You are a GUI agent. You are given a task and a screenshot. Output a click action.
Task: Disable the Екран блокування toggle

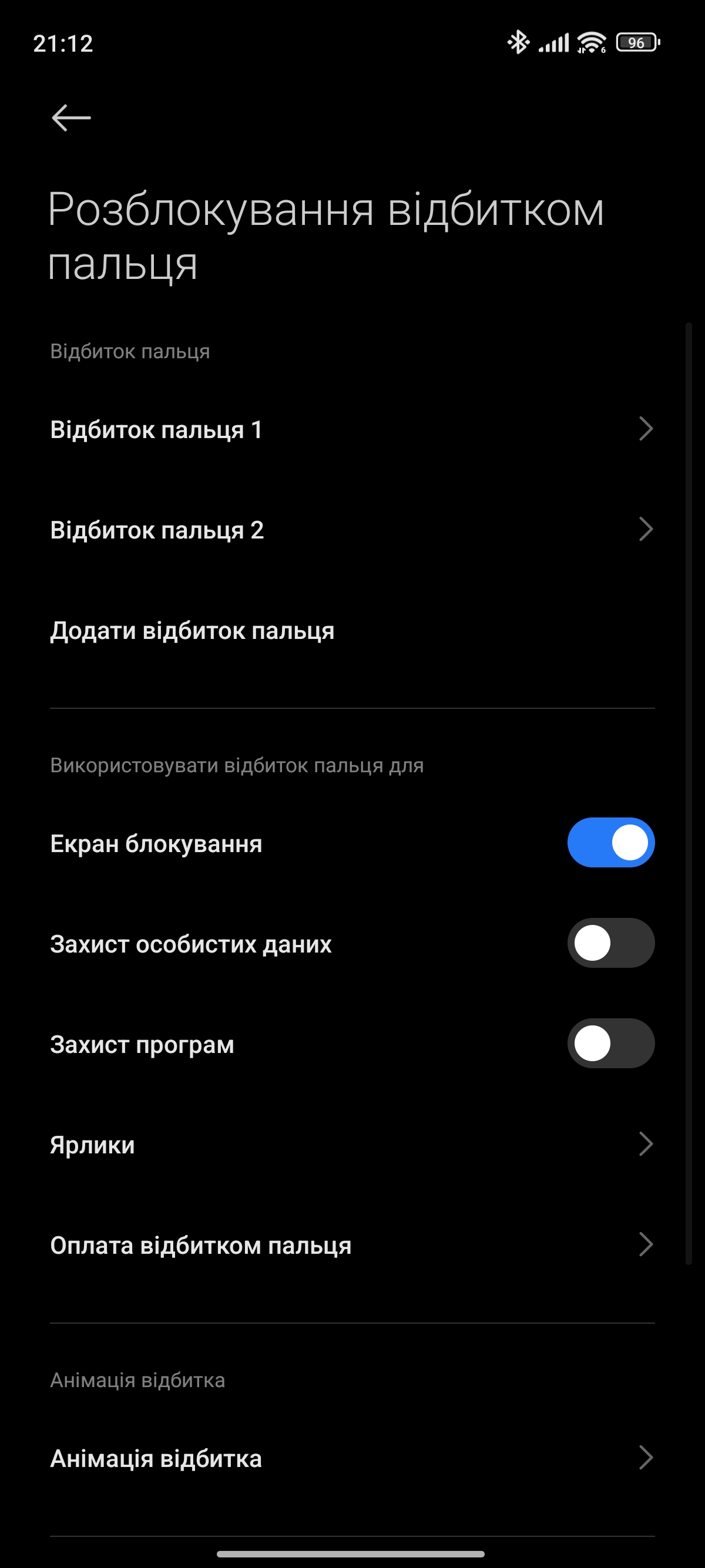[x=610, y=843]
